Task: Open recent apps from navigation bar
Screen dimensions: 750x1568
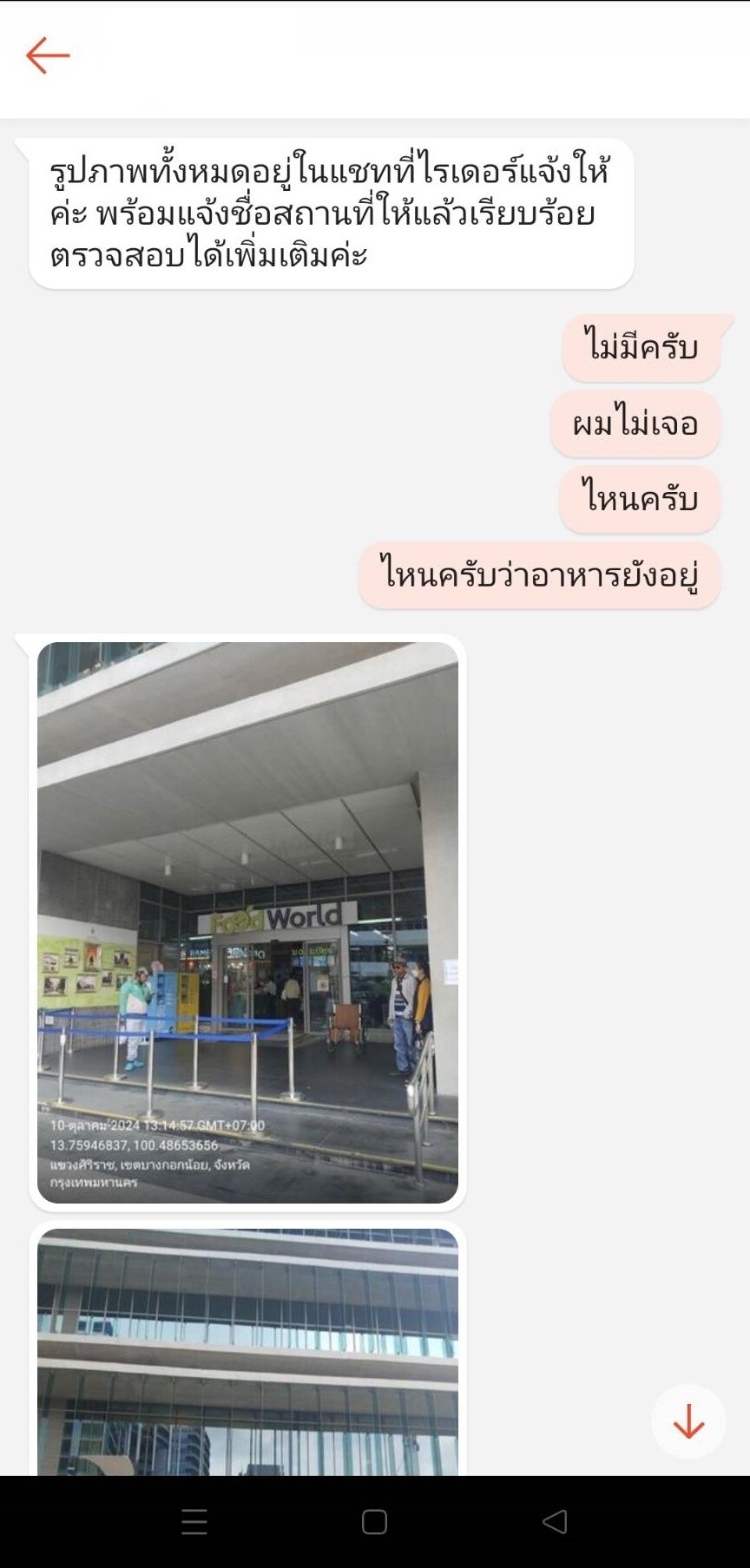Action: point(194,1521)
